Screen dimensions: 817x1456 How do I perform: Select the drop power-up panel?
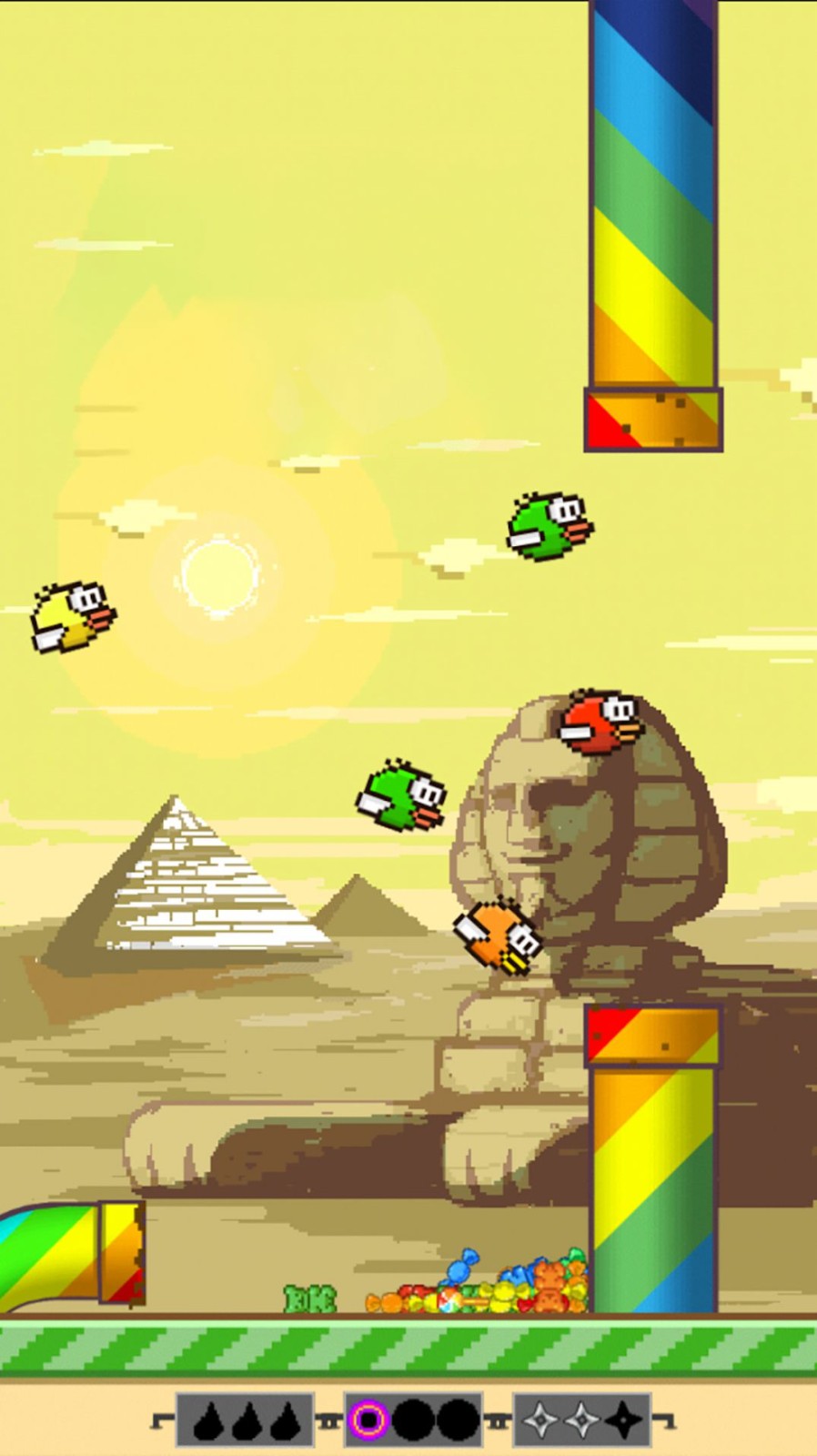point(244,1420)
